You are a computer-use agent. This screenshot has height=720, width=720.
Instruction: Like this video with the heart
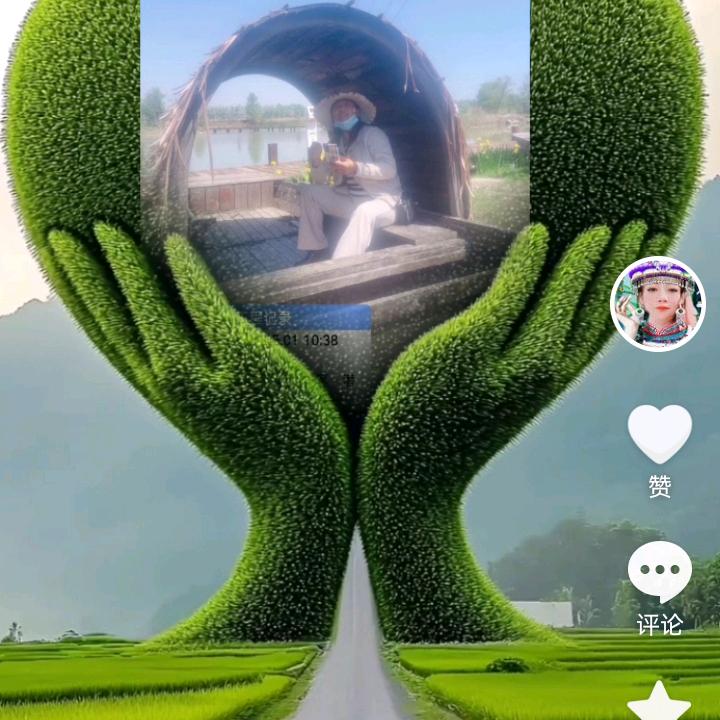tap(659, 435)
